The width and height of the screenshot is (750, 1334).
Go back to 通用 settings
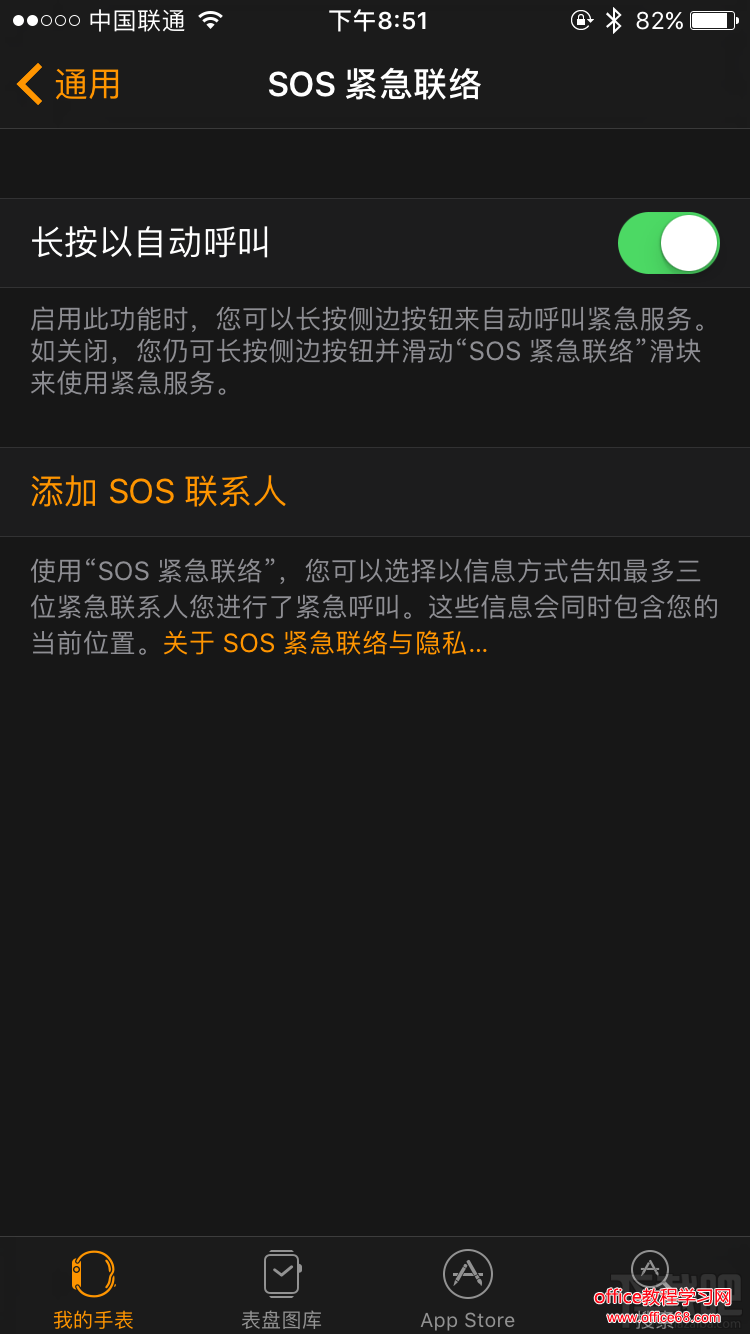pos(68,85)
